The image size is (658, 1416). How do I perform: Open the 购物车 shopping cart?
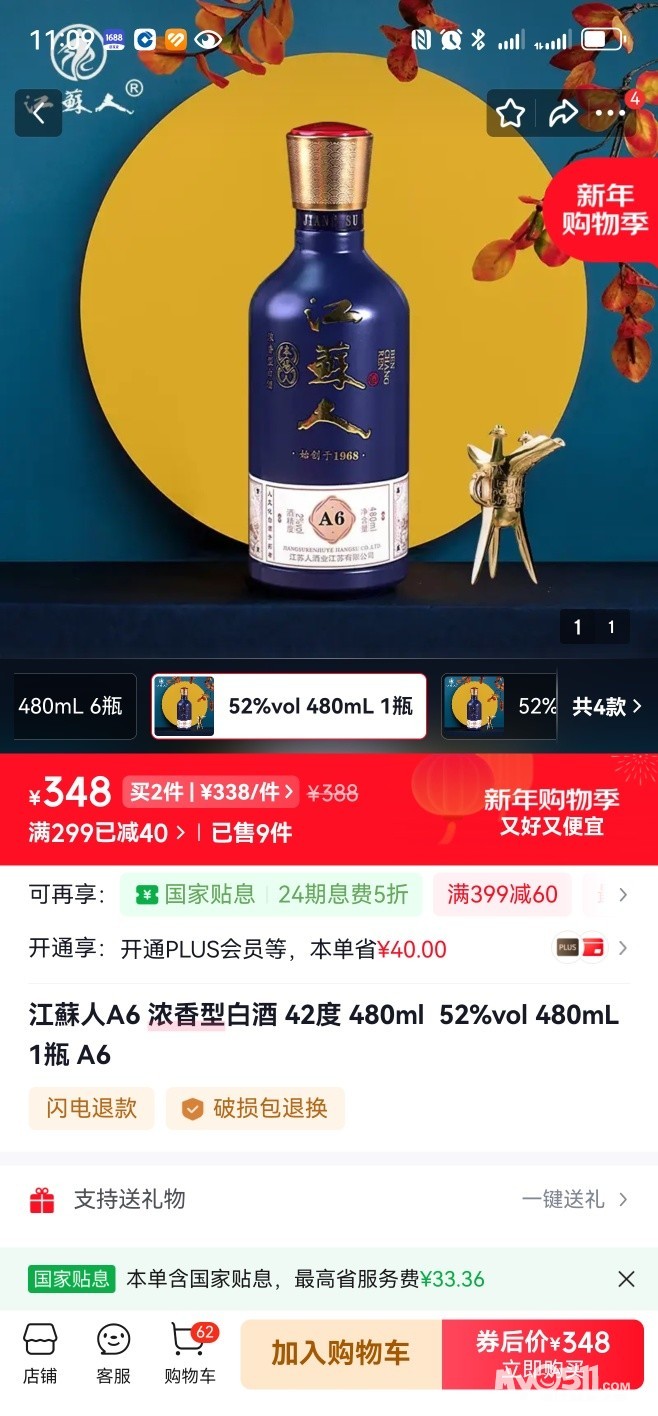click(190, 1352)
